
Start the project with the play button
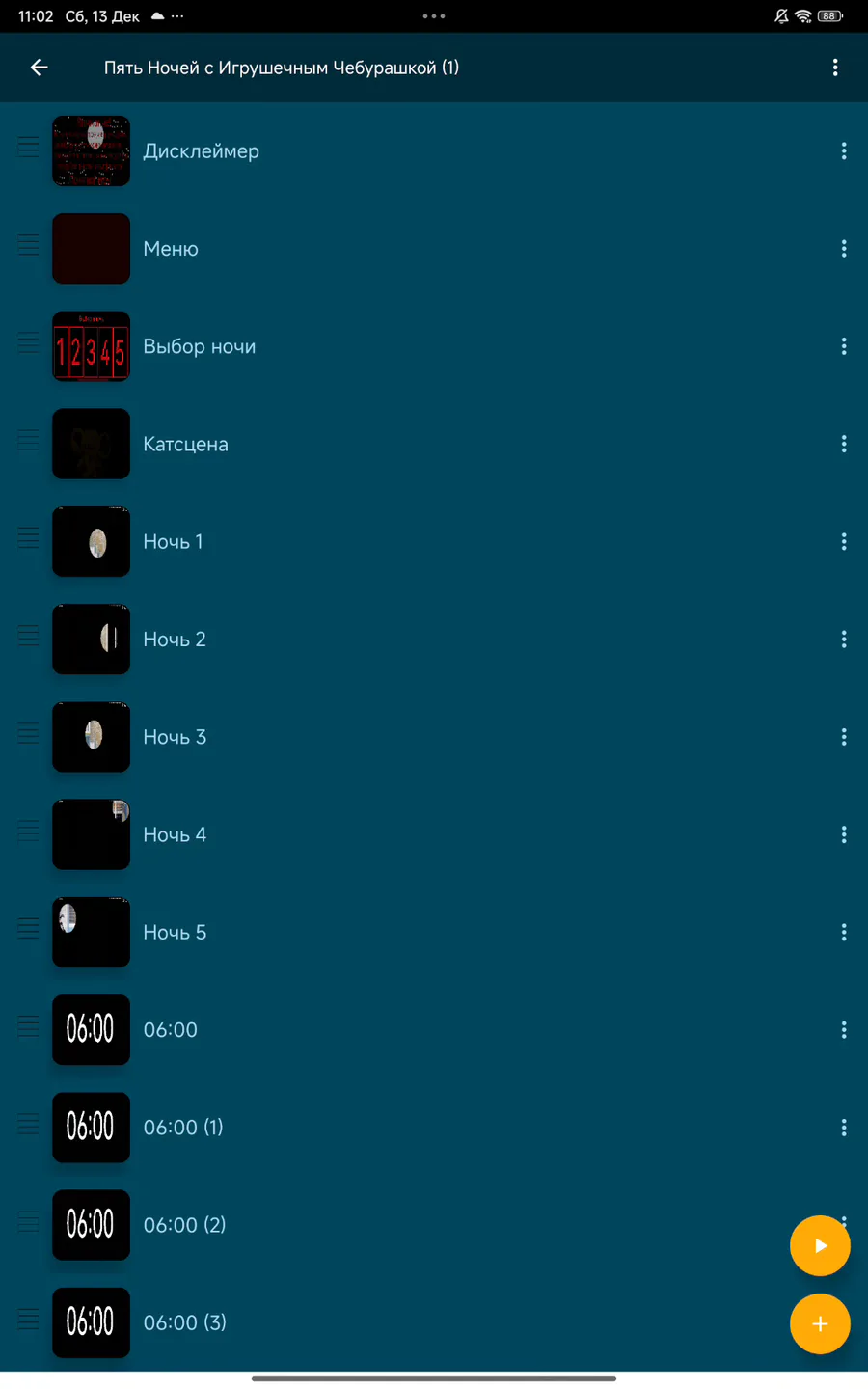[x=820, y=1245]
